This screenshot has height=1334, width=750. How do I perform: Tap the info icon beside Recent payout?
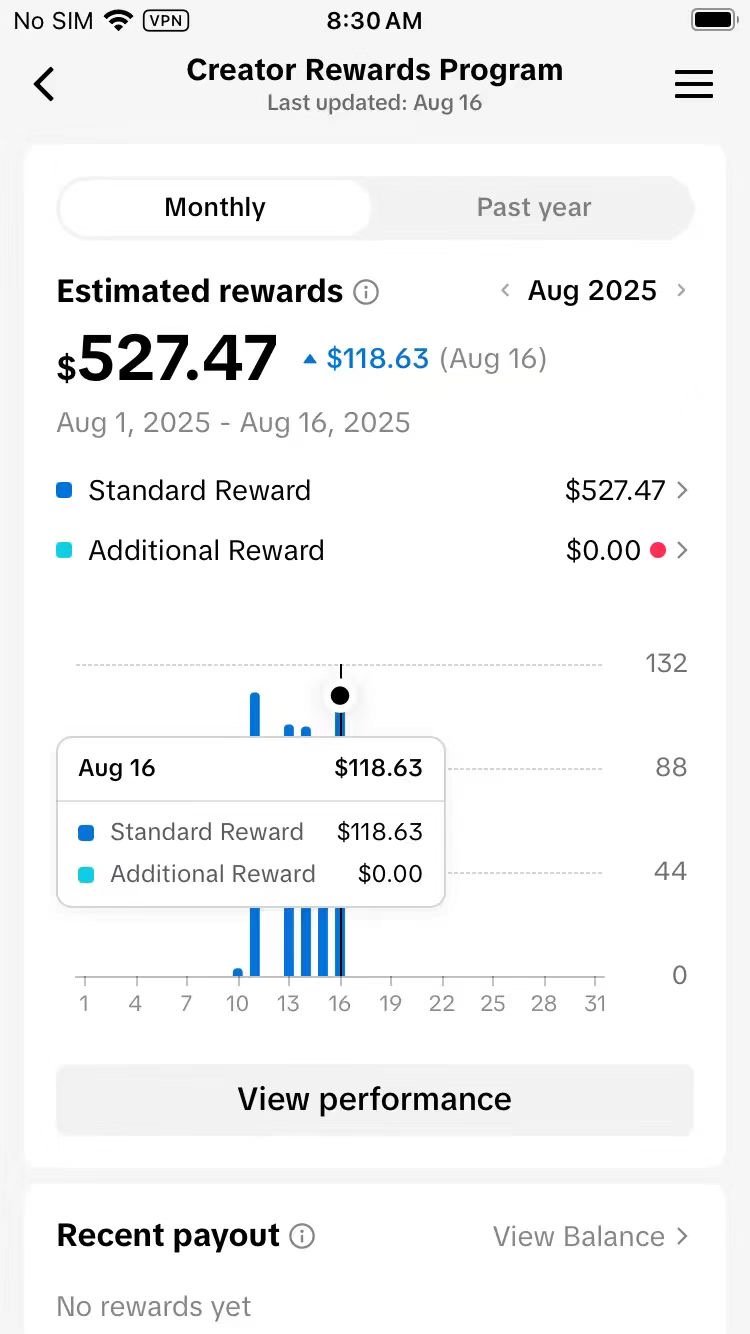tap(302, 1236)
